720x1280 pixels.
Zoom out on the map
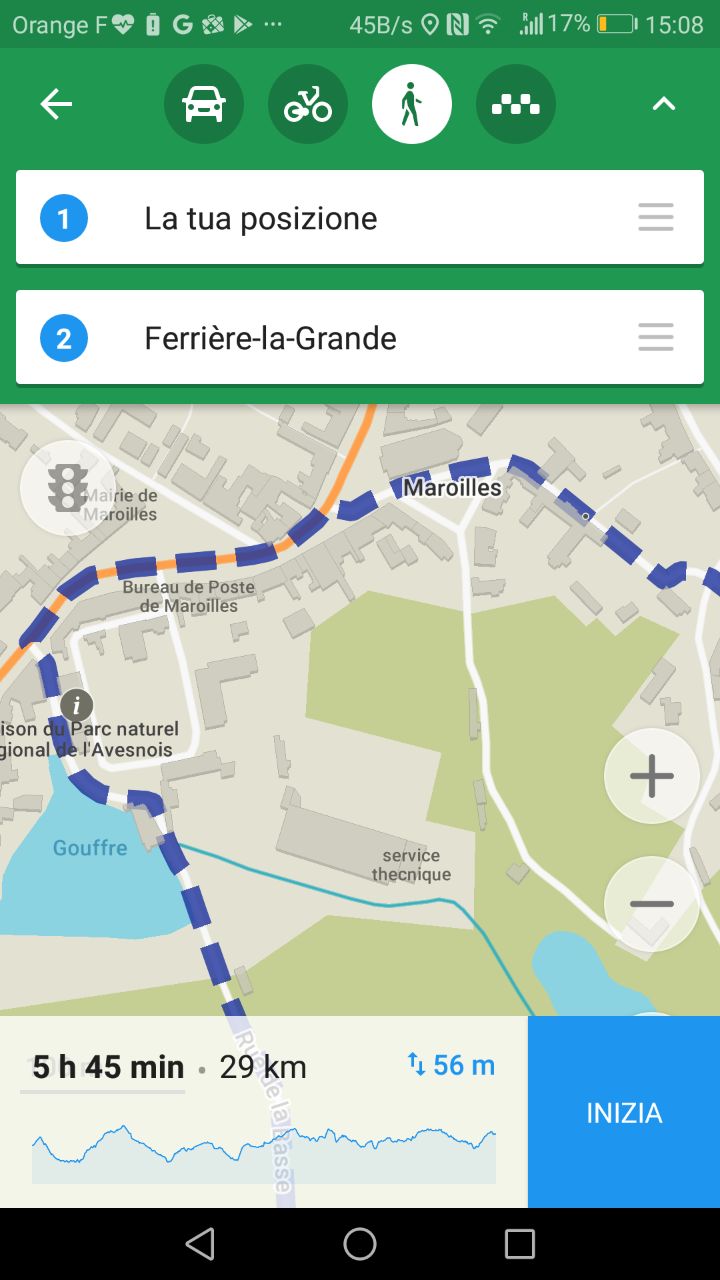[651, 904]
